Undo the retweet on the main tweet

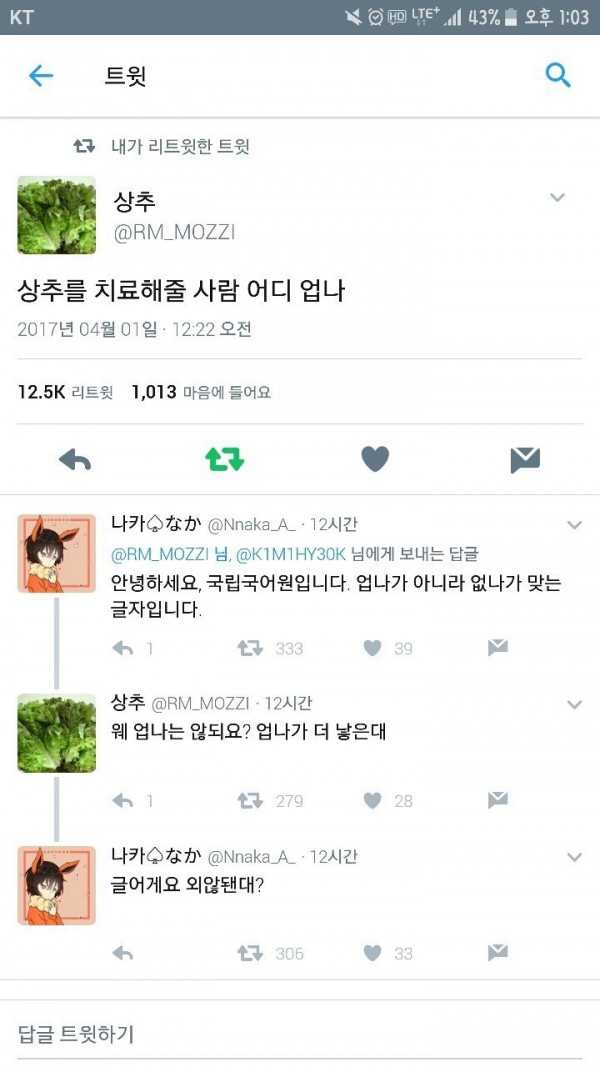[x=225, y=459]
